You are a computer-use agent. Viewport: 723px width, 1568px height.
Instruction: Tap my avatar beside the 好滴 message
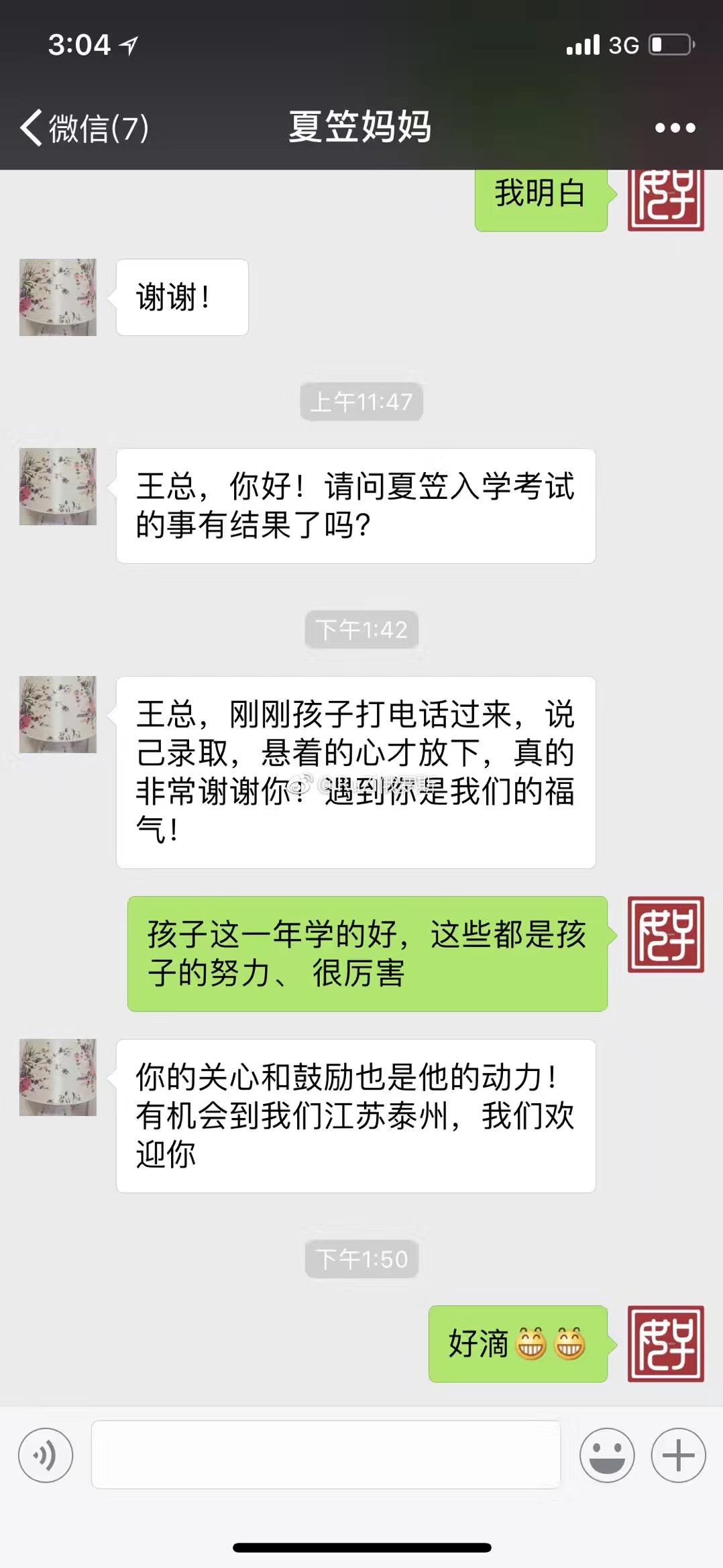point(665,1343)
